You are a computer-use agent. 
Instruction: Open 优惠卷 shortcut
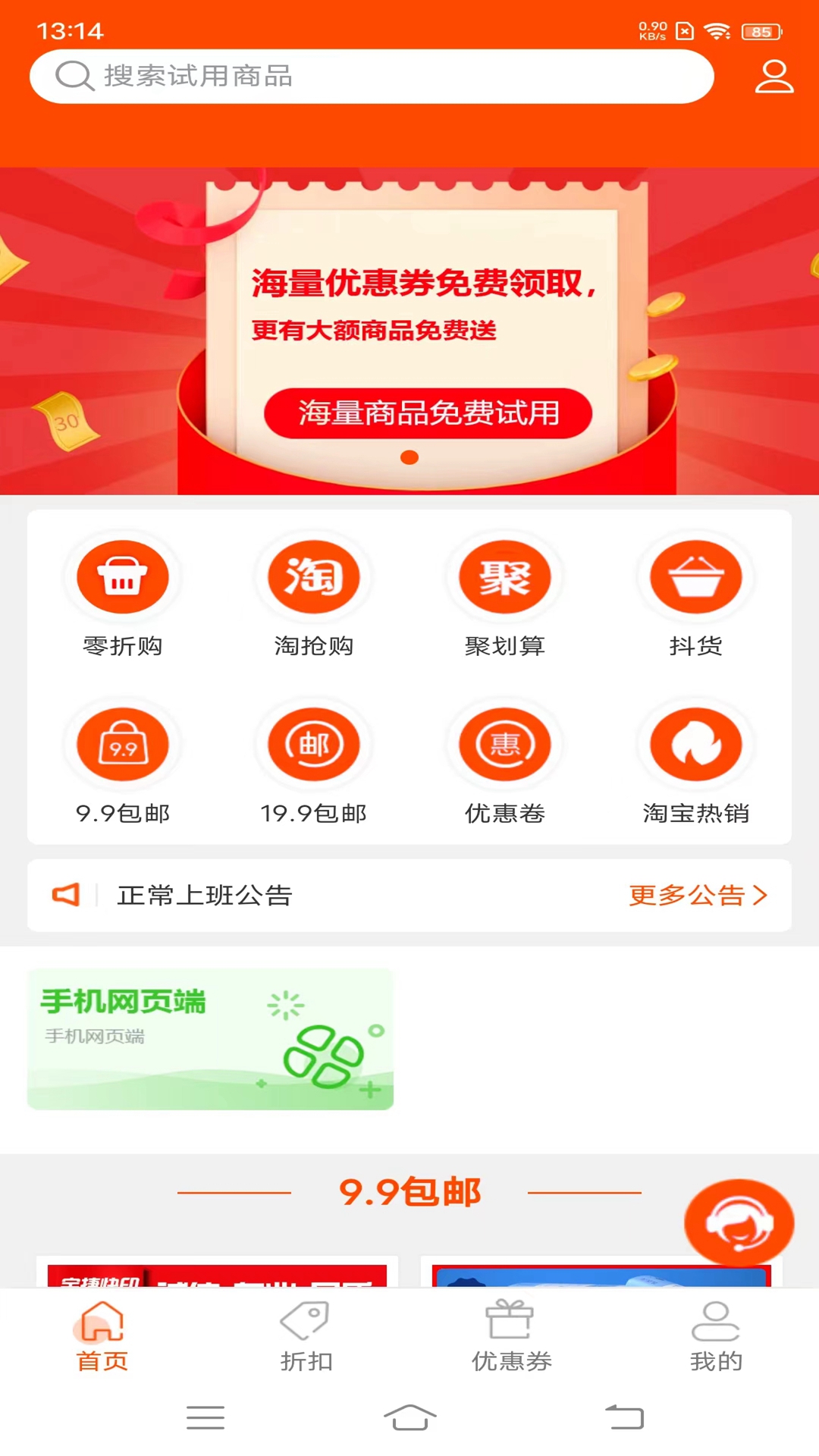coord(505,745)
